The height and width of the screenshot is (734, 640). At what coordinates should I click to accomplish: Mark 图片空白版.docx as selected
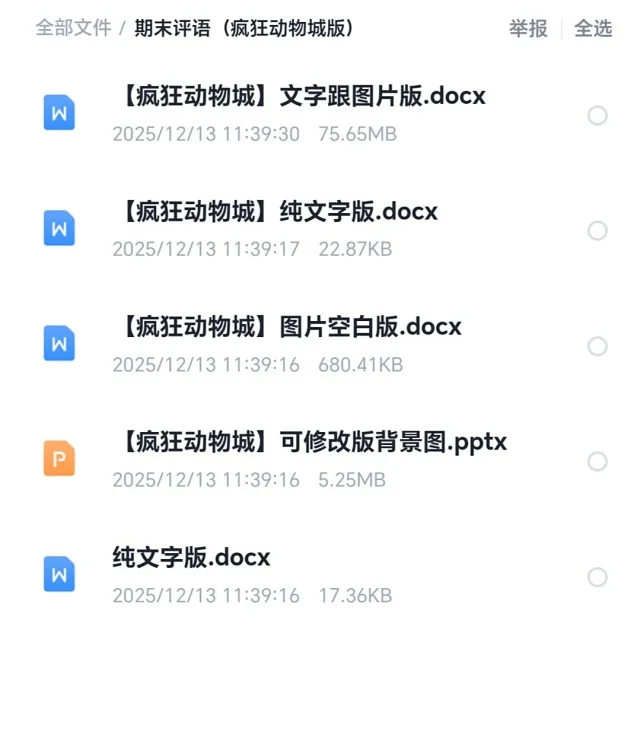(597, 346)
